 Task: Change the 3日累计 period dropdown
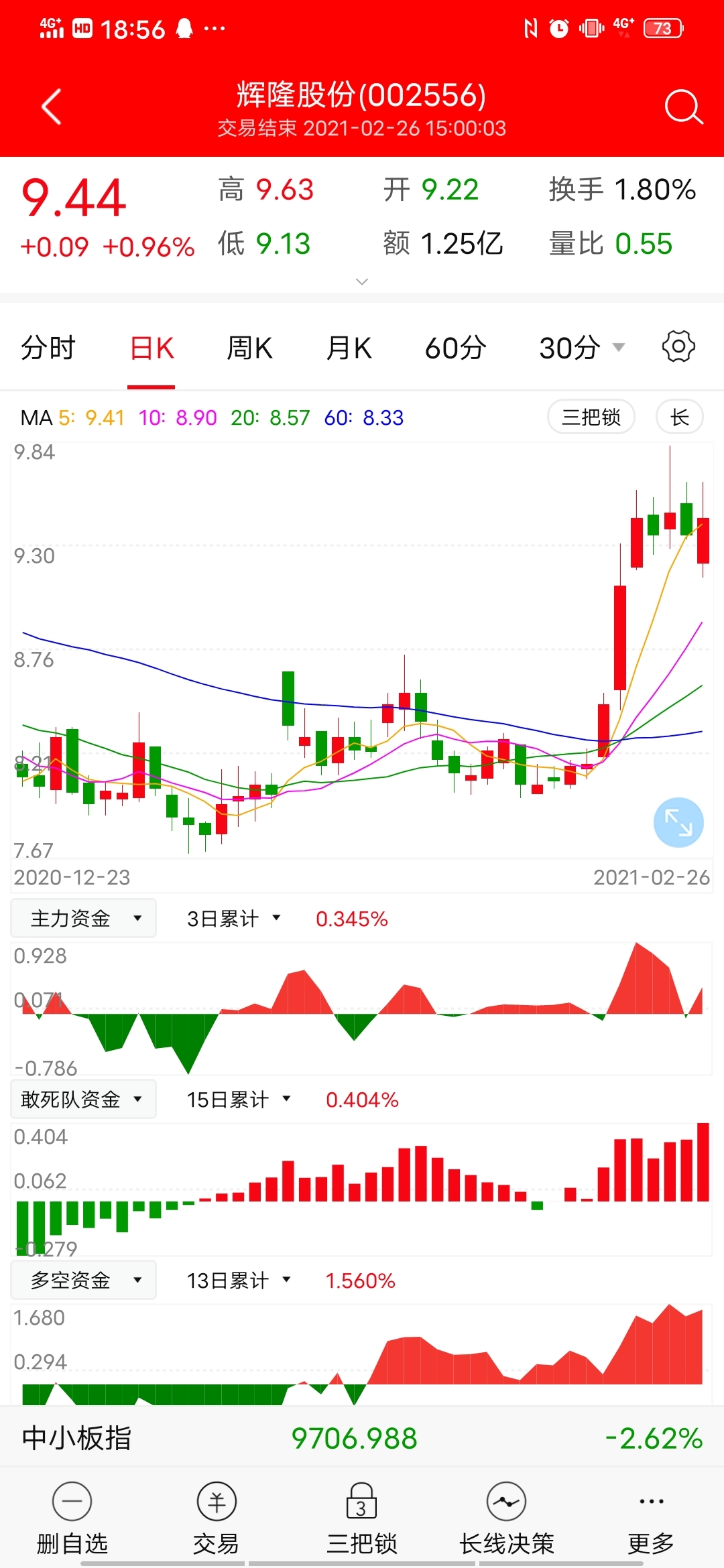(234, 918)
